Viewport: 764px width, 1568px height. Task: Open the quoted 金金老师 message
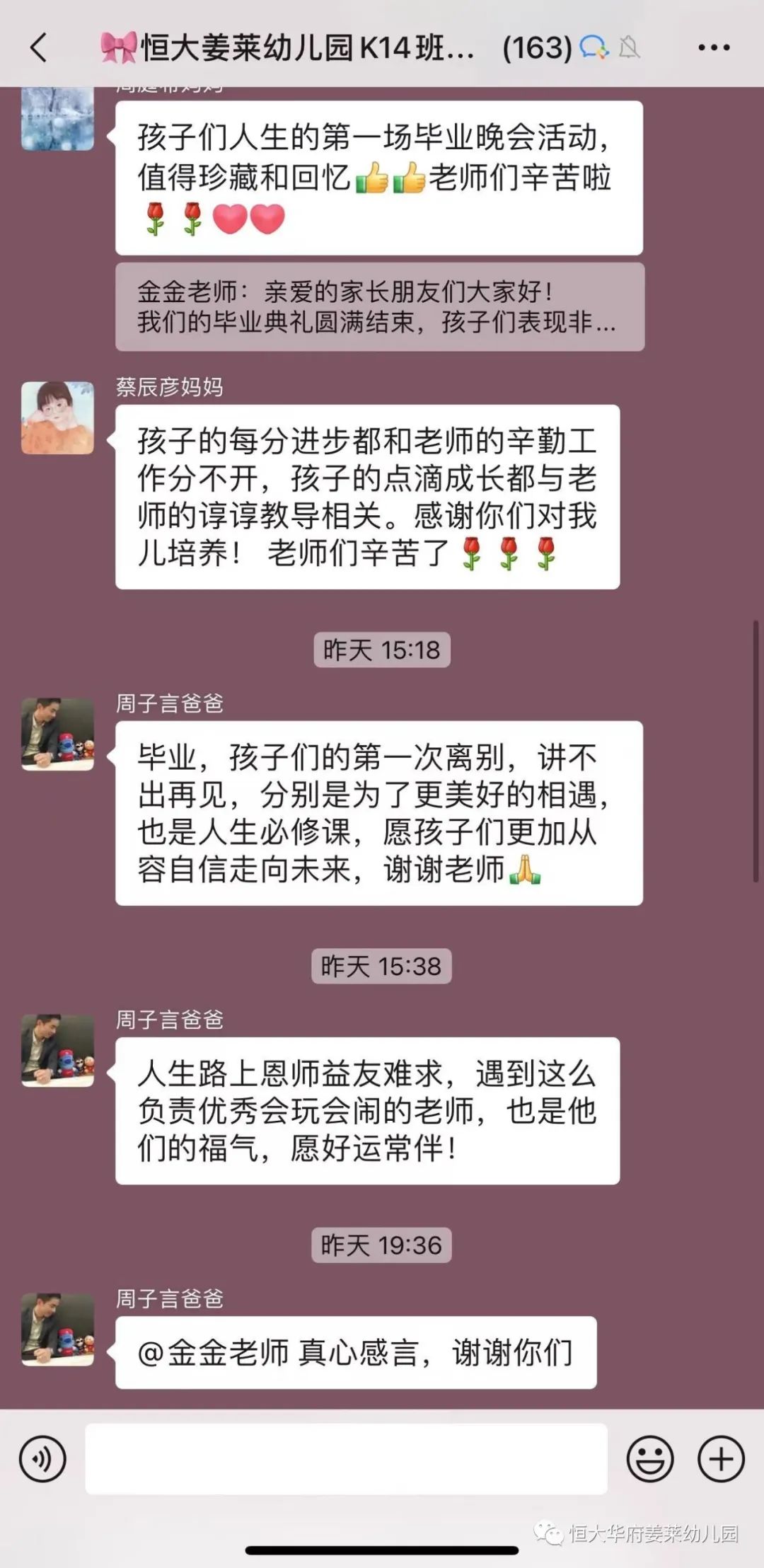point(380,306)
